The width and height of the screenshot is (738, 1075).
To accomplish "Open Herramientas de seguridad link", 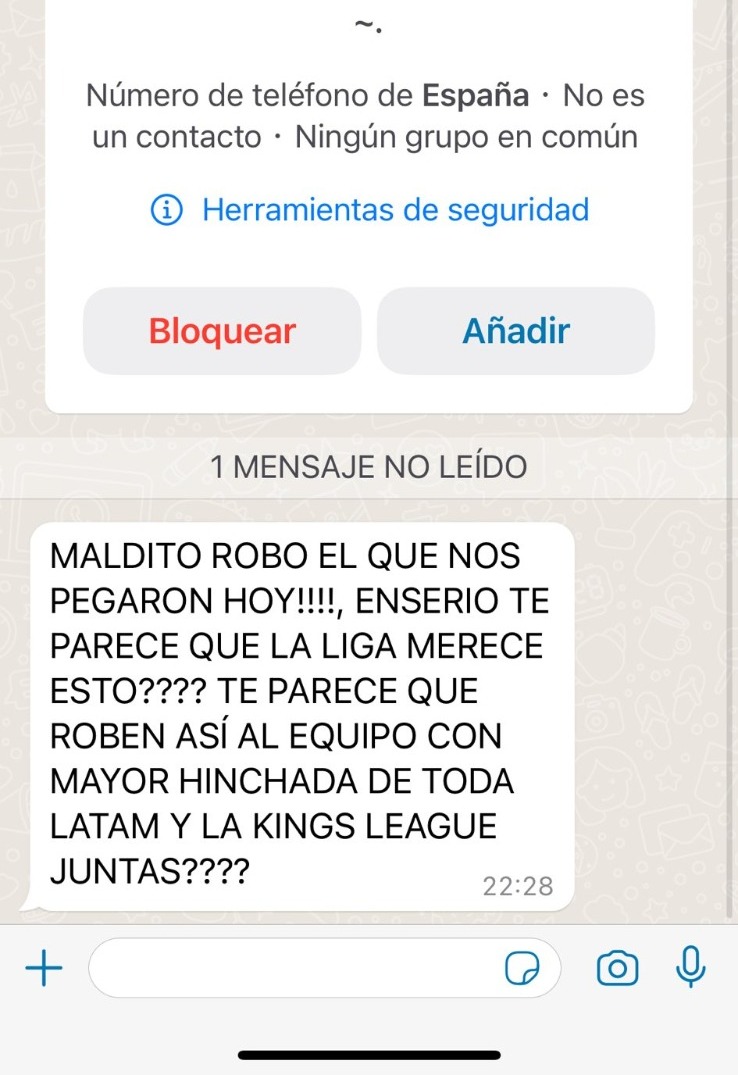I will click(370, 210).
